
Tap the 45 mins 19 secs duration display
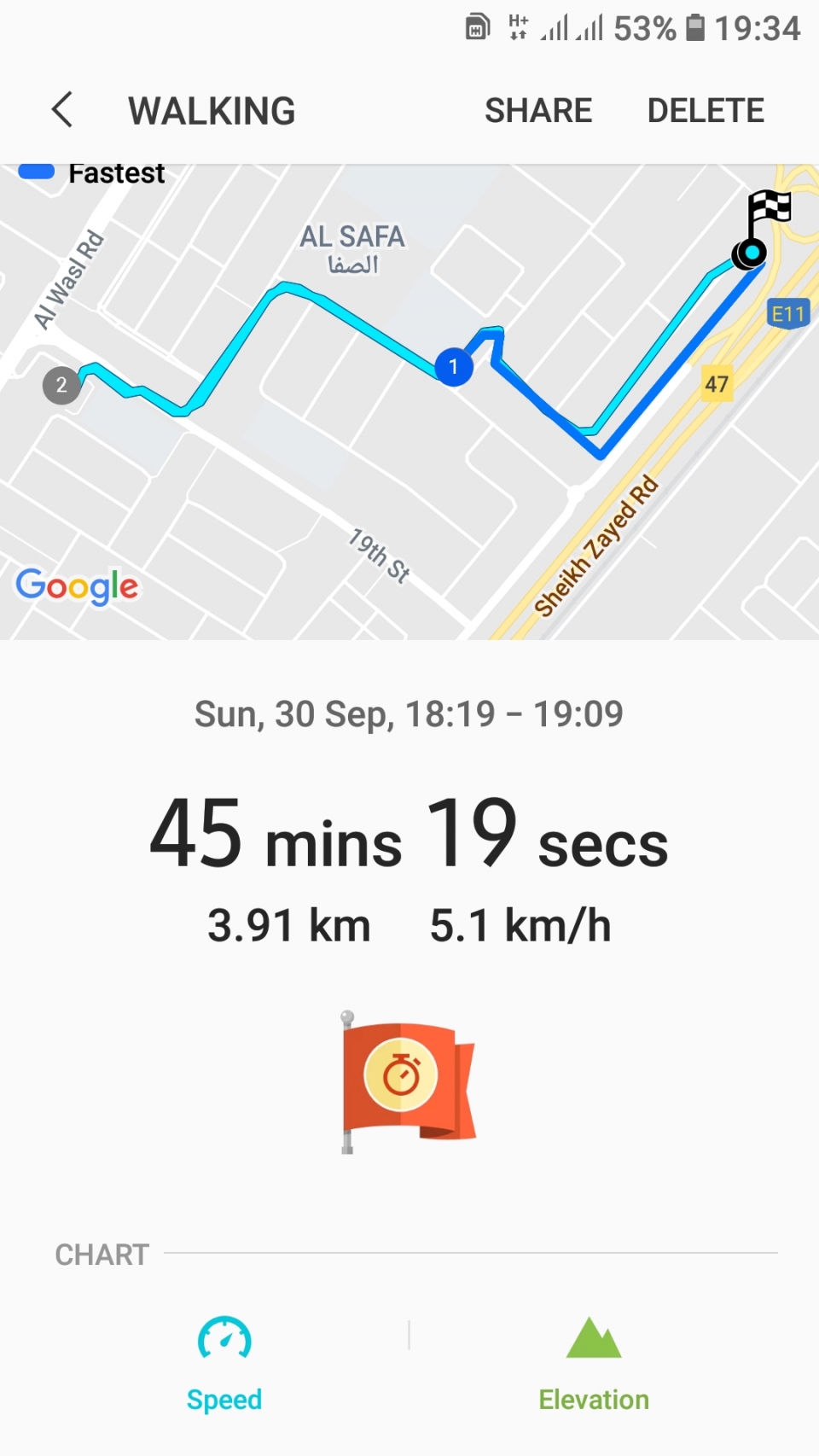(x=409, y=836)
